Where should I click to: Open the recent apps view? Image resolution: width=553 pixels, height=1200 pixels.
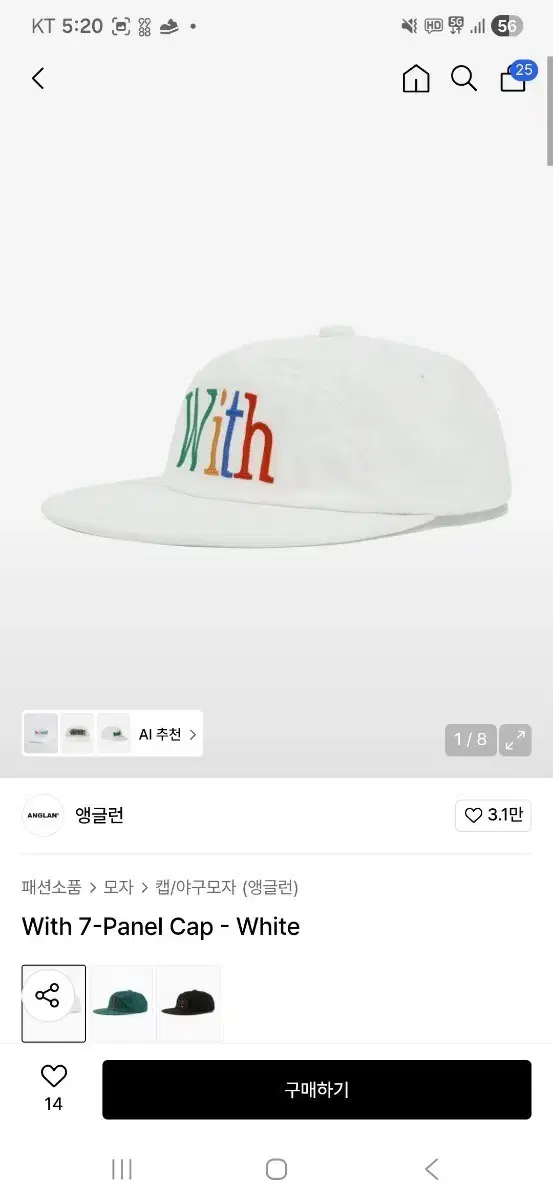[x=122, y=1169]
